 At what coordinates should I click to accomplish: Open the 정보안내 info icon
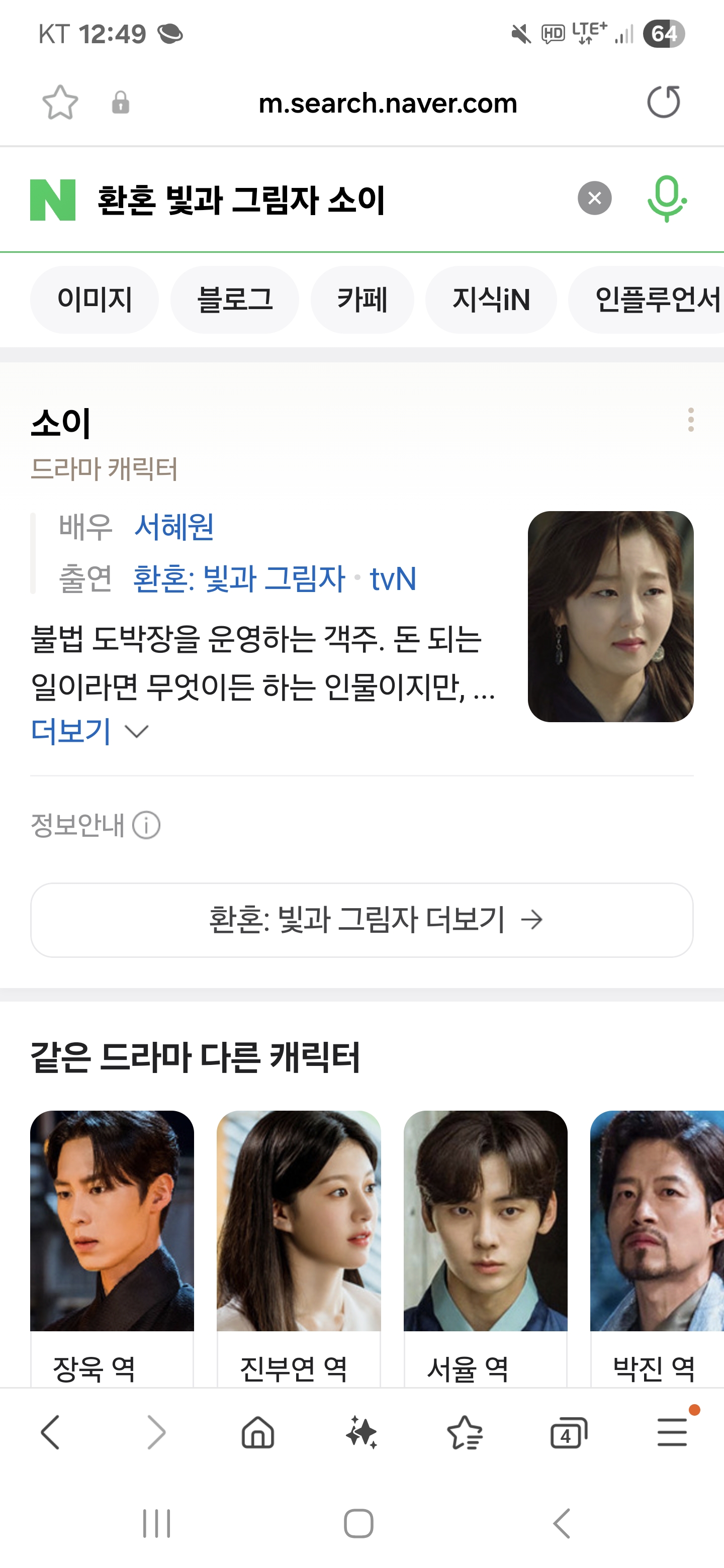point(146,825)
